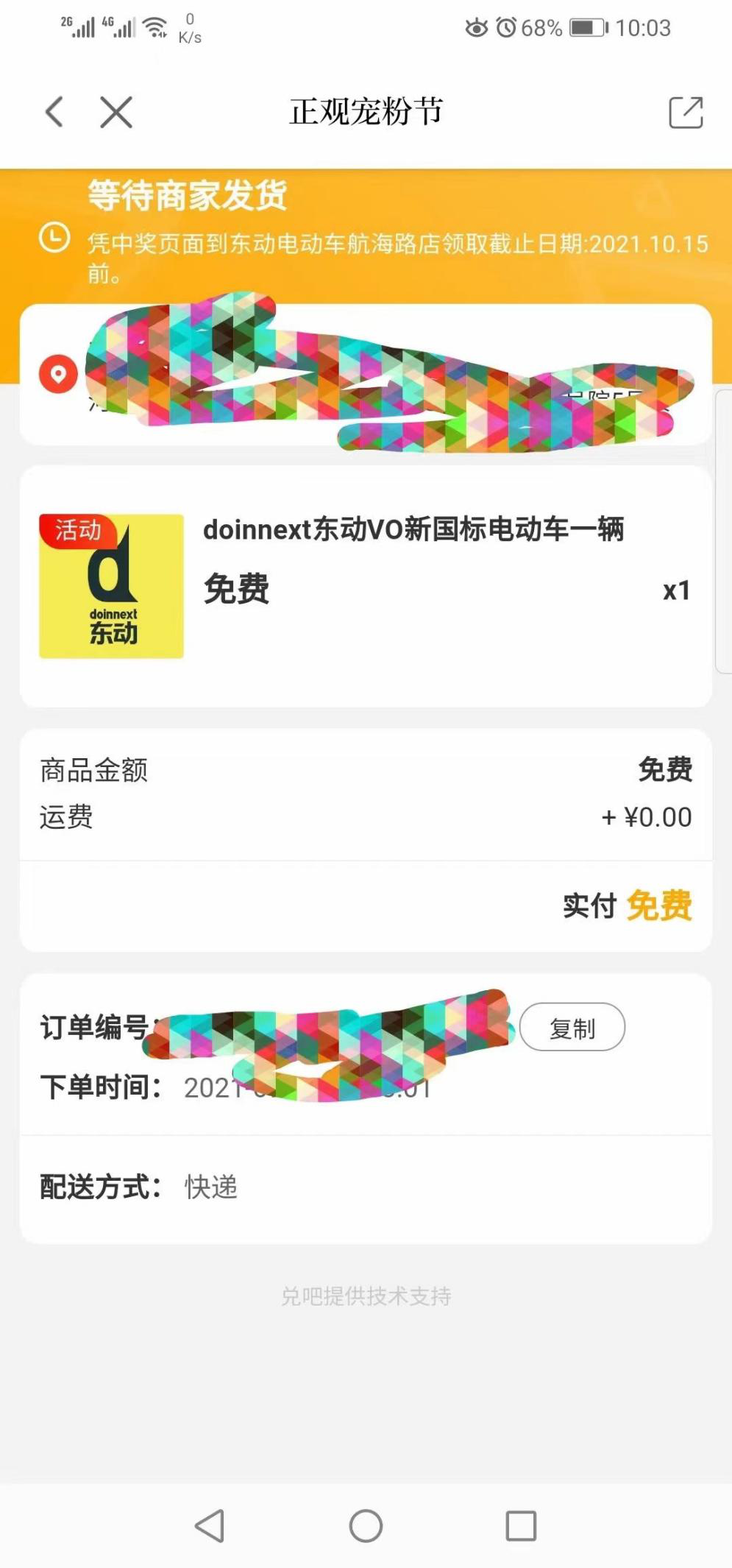Close the 正观宠粉节 page
This screenshot has width=732, height=1568.
[116, 112]
